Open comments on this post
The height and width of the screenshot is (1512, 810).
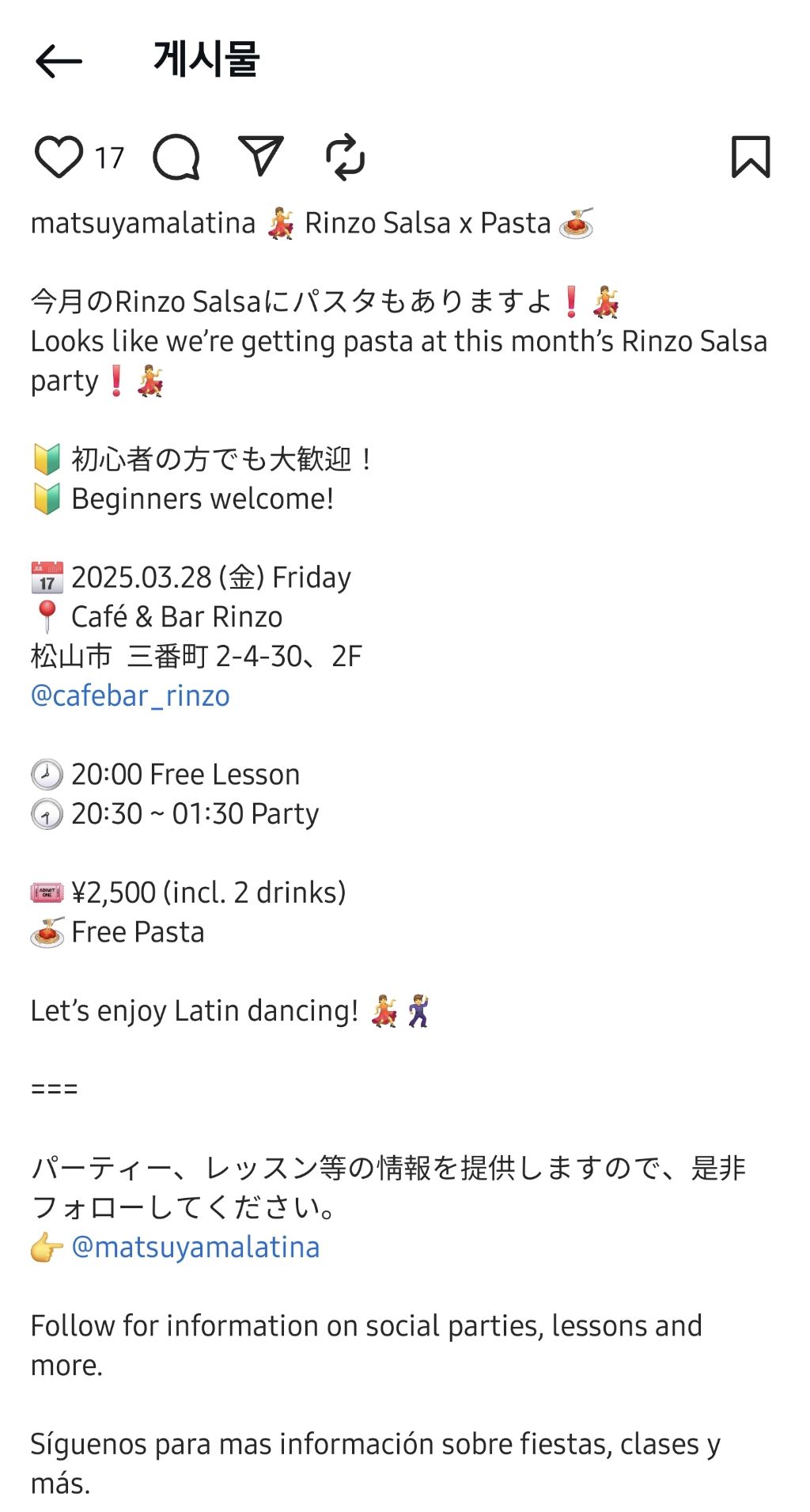click(176, 157)
